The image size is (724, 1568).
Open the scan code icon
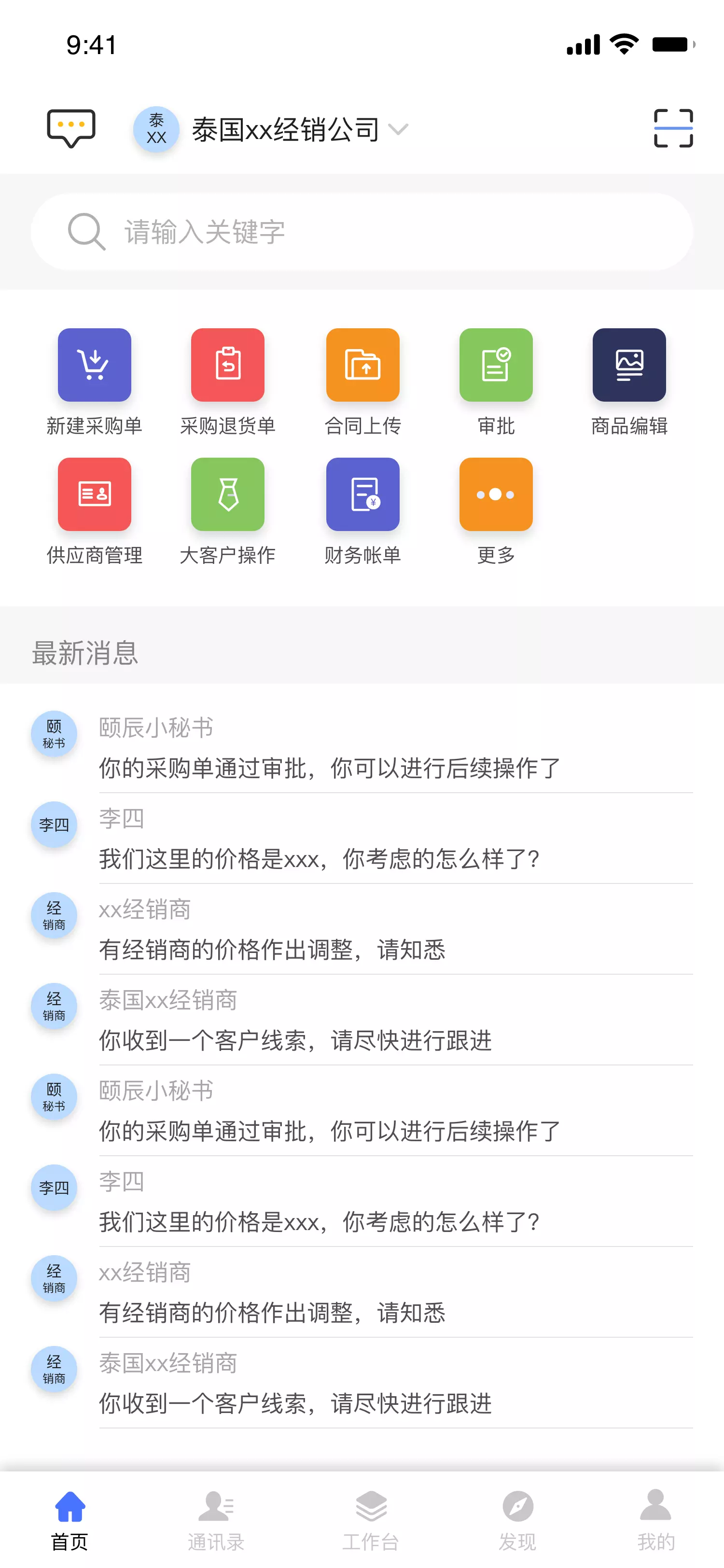(x=673, y=128)
